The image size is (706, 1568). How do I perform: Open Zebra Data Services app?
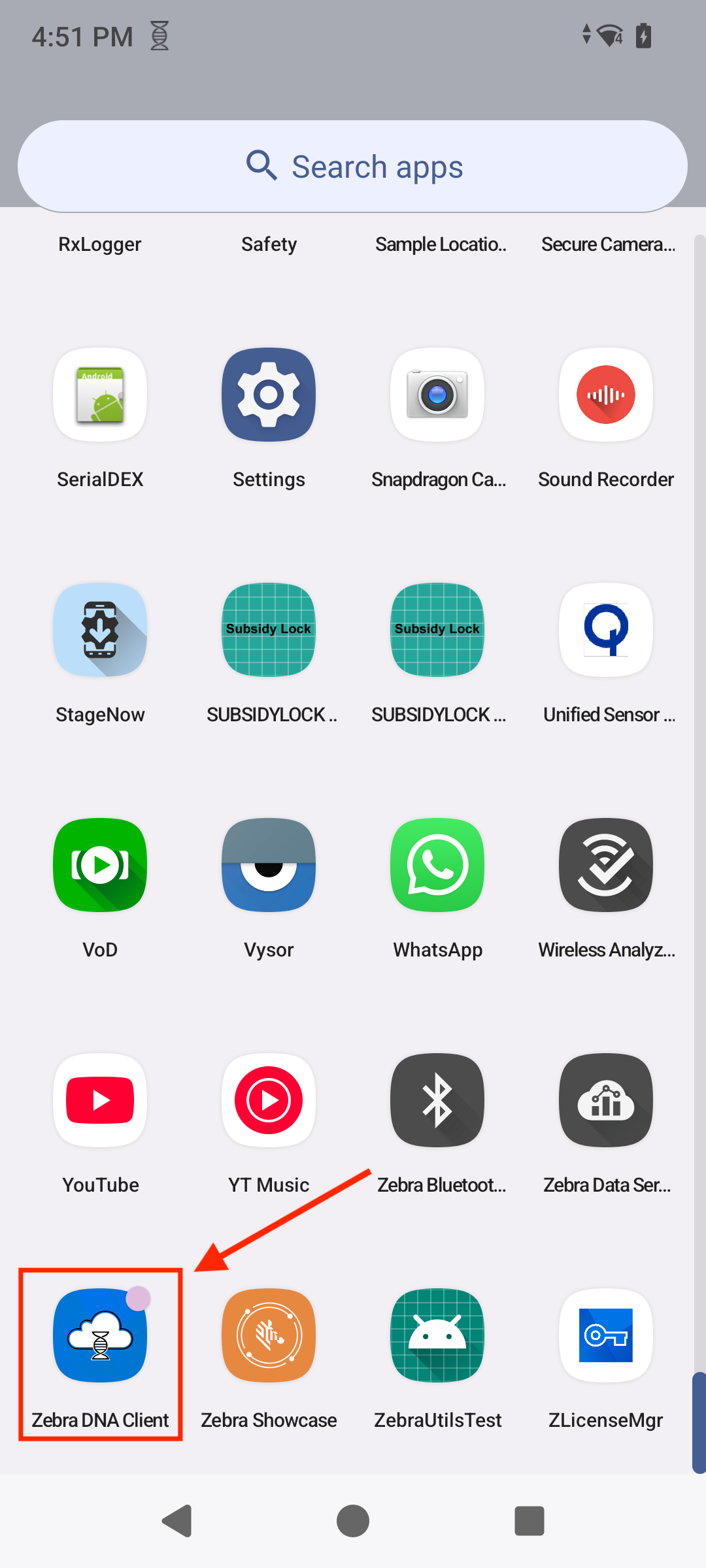tap(606, 1100)
